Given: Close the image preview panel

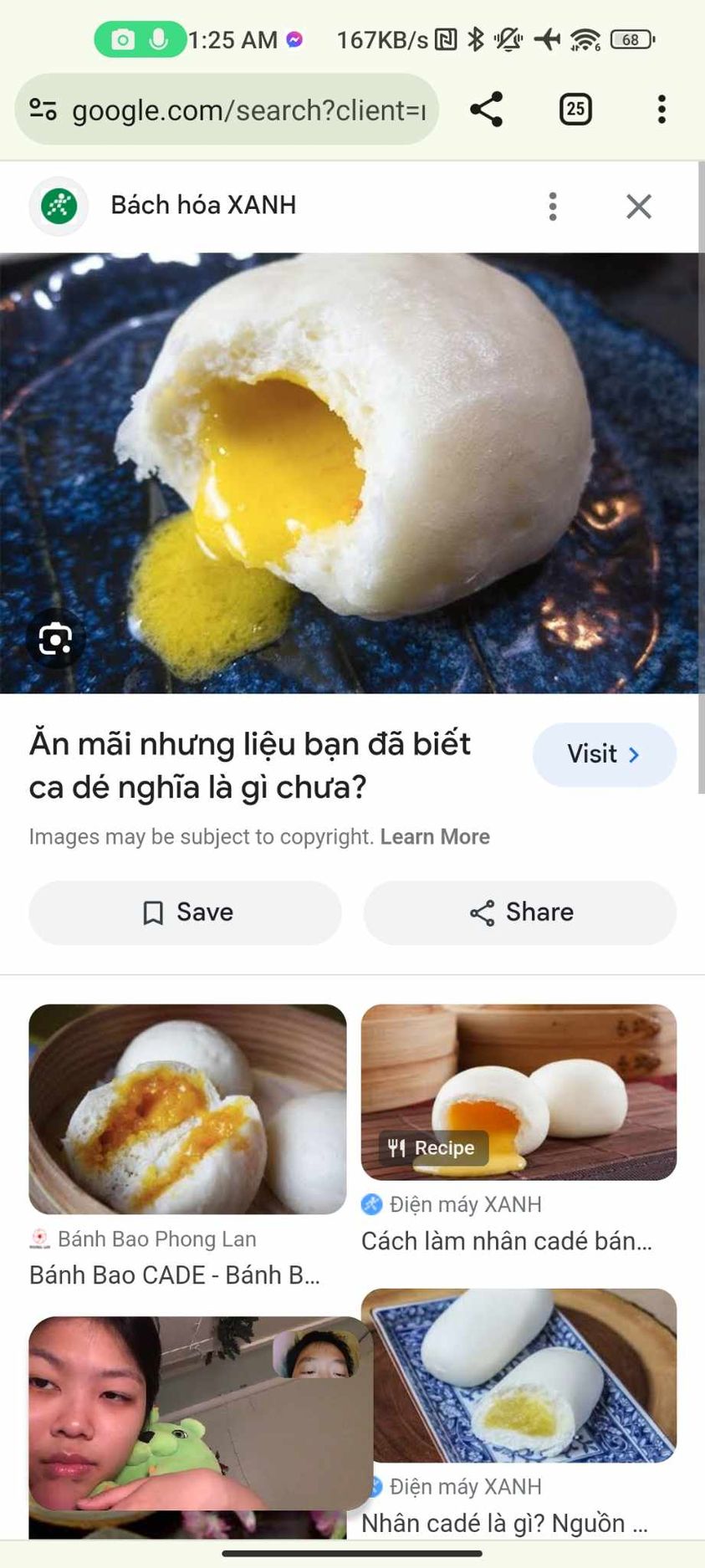Looking at the screenshot, I should pos(639,206).
